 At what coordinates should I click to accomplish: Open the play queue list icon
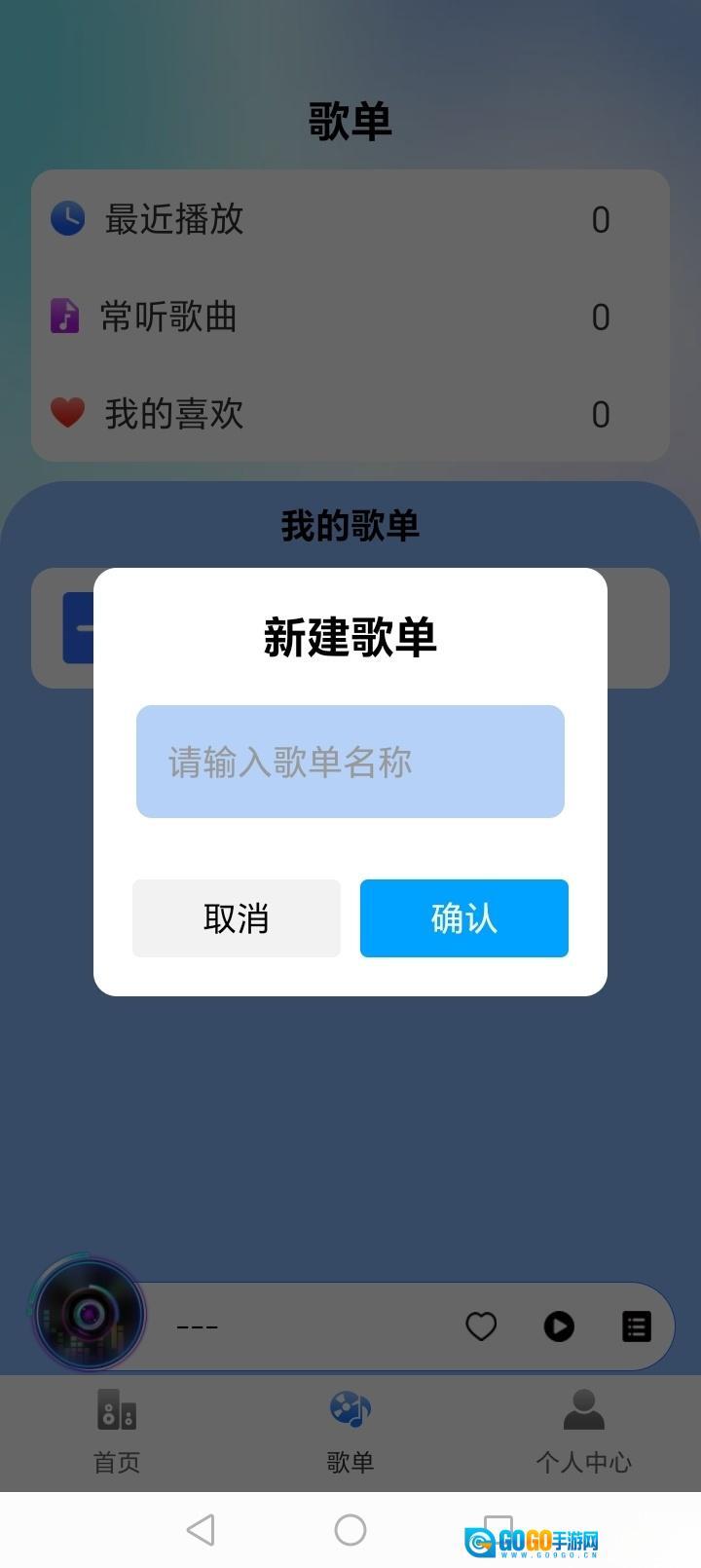click(x=636, y=1325)
